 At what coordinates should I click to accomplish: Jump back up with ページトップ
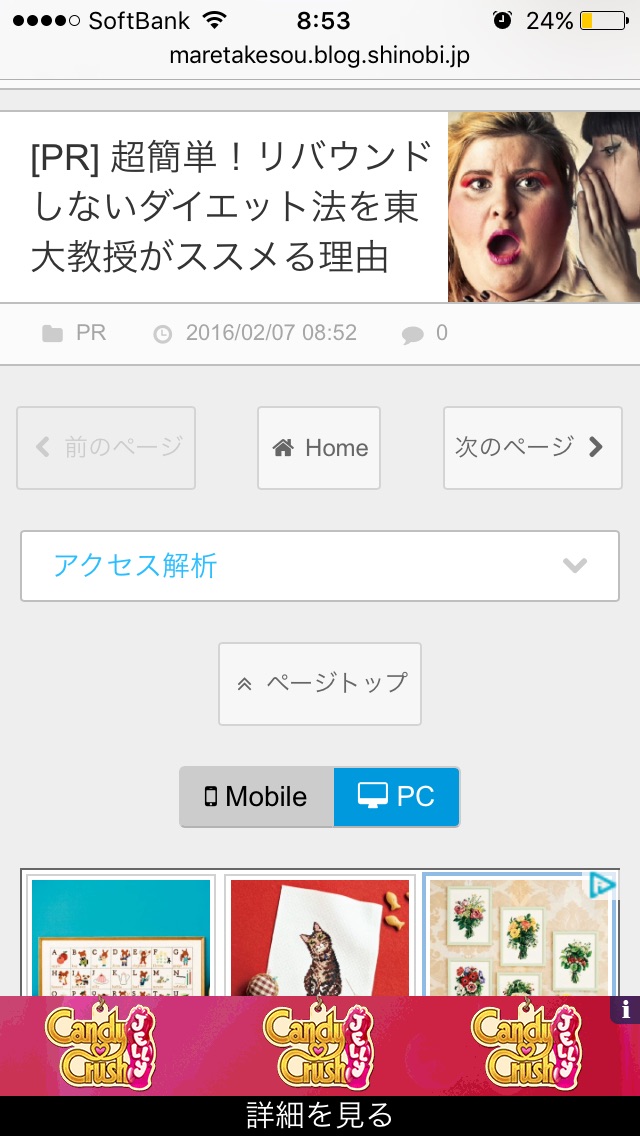(x=320, y=683)
